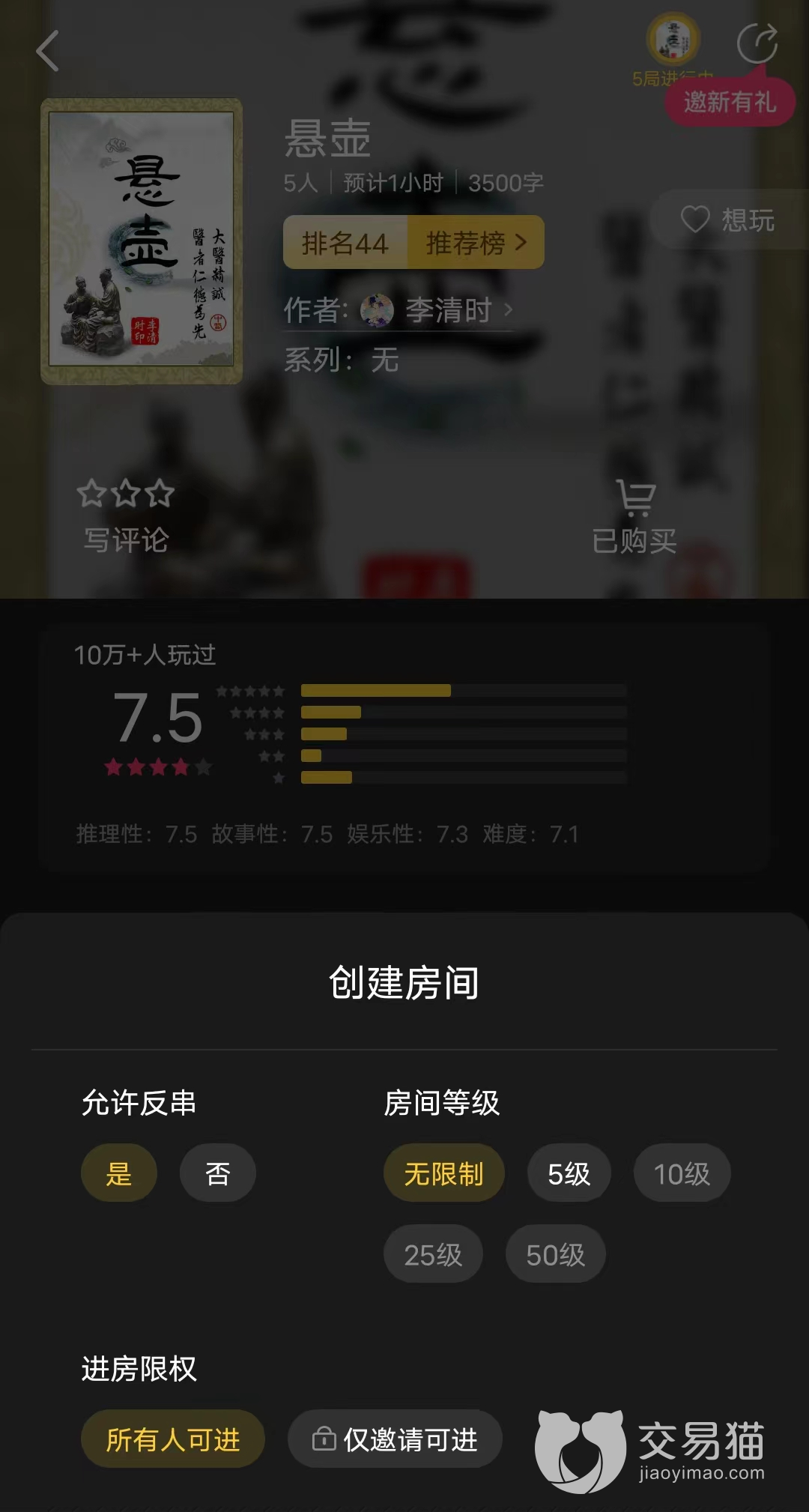Add the script to 想玩 wishlist
This screenshot has width=809, height=1512.
pos(728,220)
